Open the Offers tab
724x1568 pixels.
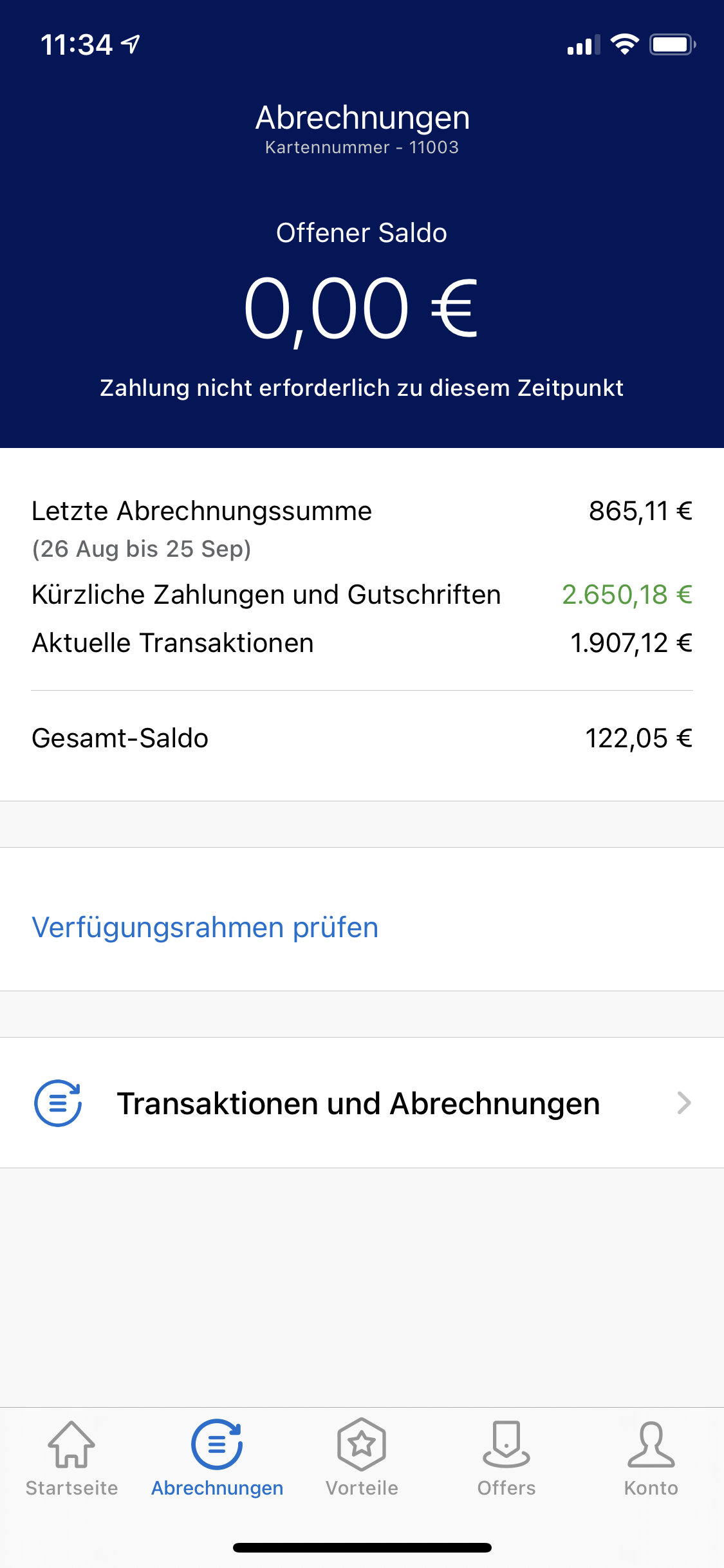[x=506, y=1458]
